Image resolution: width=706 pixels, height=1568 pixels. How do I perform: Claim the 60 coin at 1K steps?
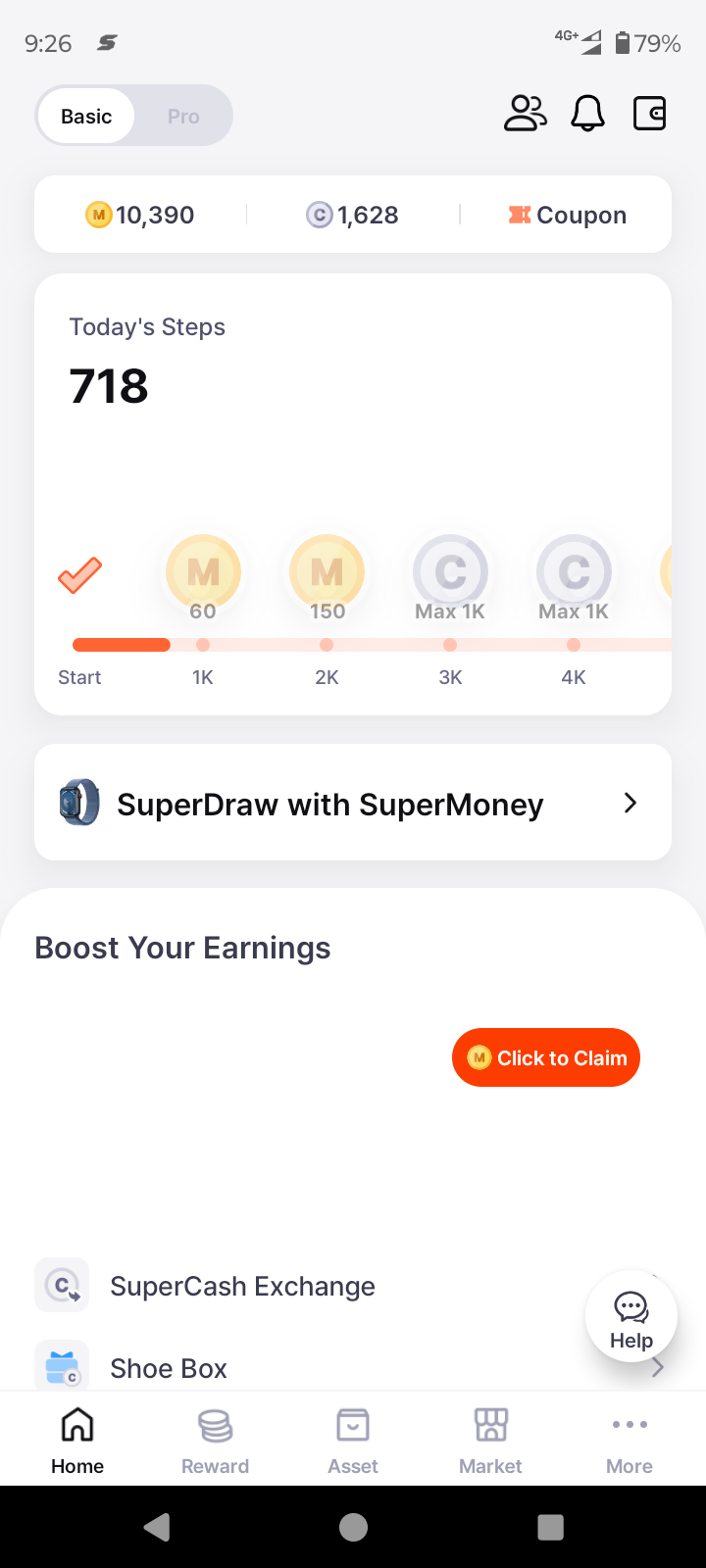tap(203, 572)
